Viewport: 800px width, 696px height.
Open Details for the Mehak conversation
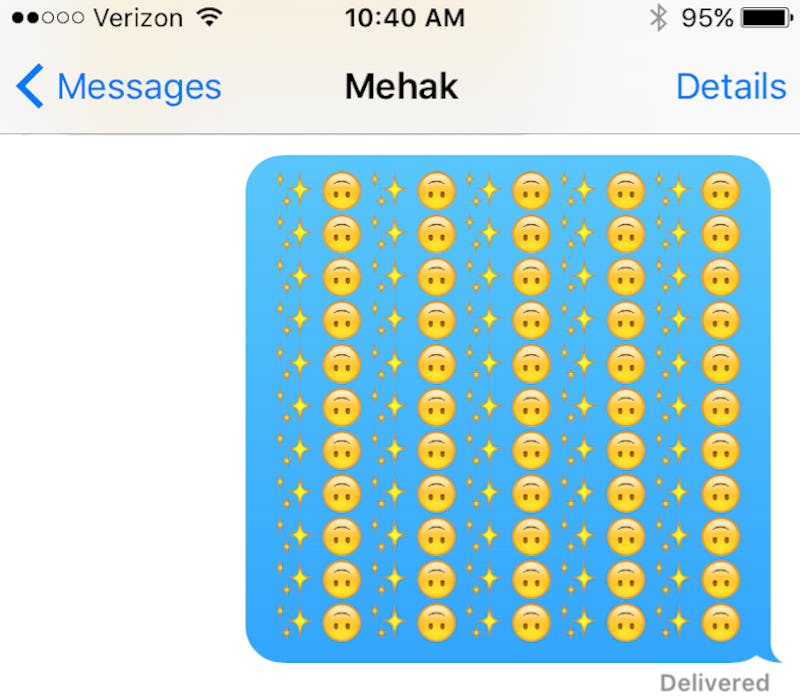730,87
